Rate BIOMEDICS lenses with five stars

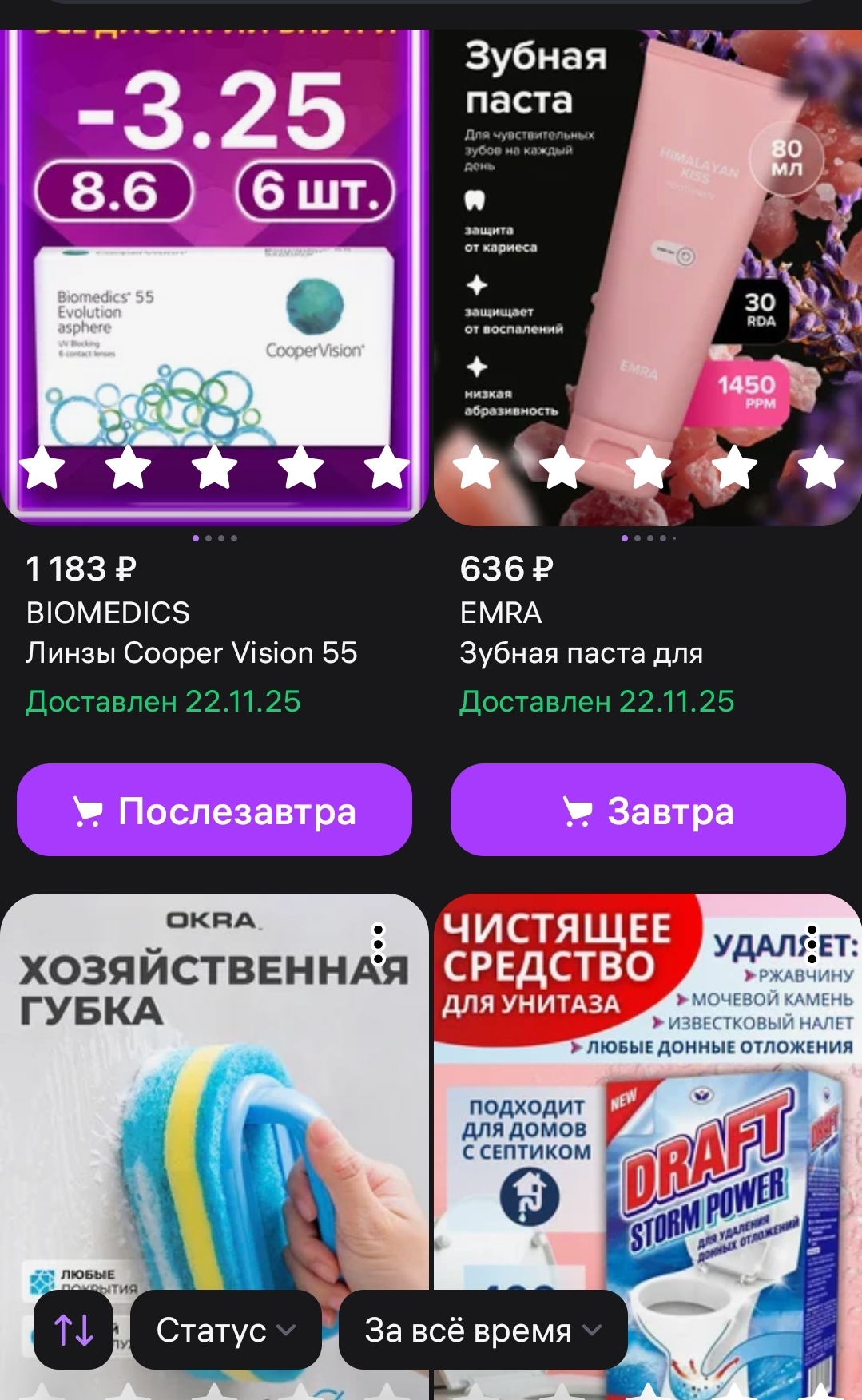click(387, 467)
